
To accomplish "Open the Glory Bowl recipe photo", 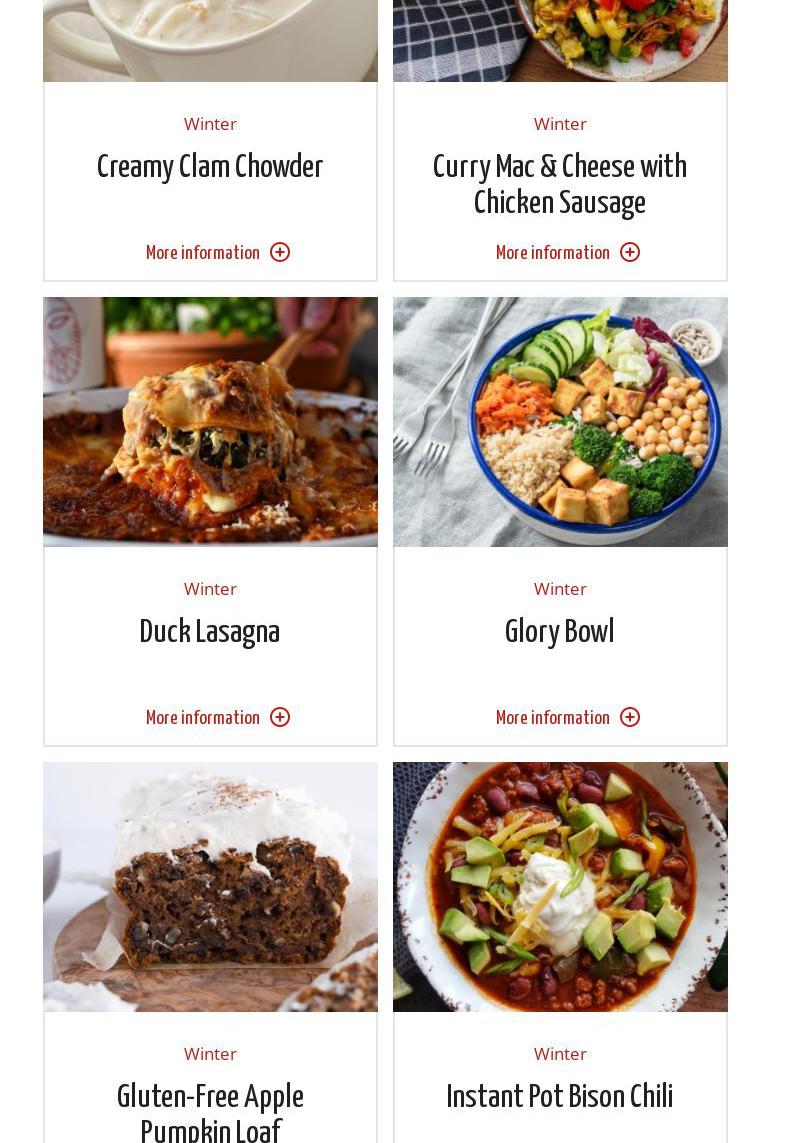I will tap(560, 422).
